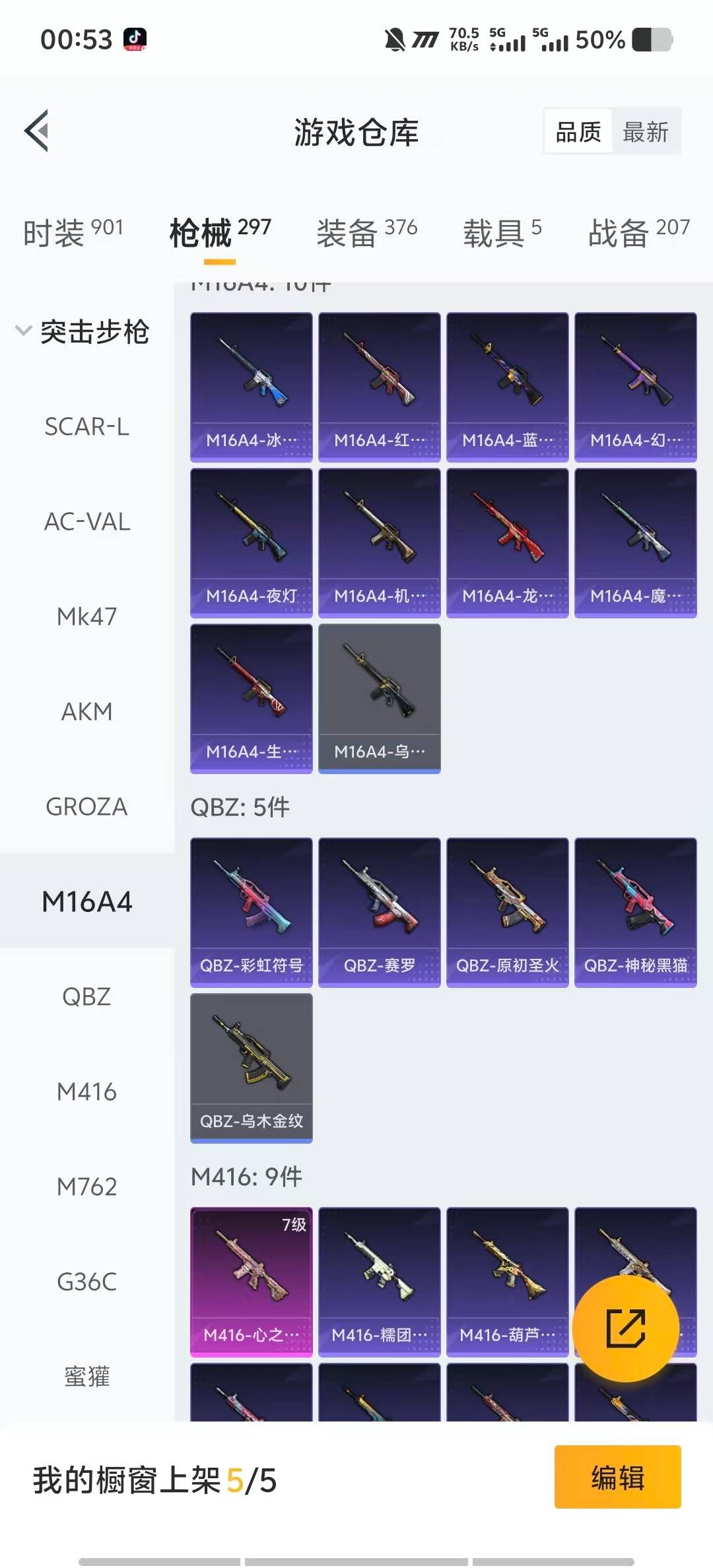The image size is (713, 1568).
Task: Open the QBZ-乌木金纹 skin
Action: (x=251, y=1068)
